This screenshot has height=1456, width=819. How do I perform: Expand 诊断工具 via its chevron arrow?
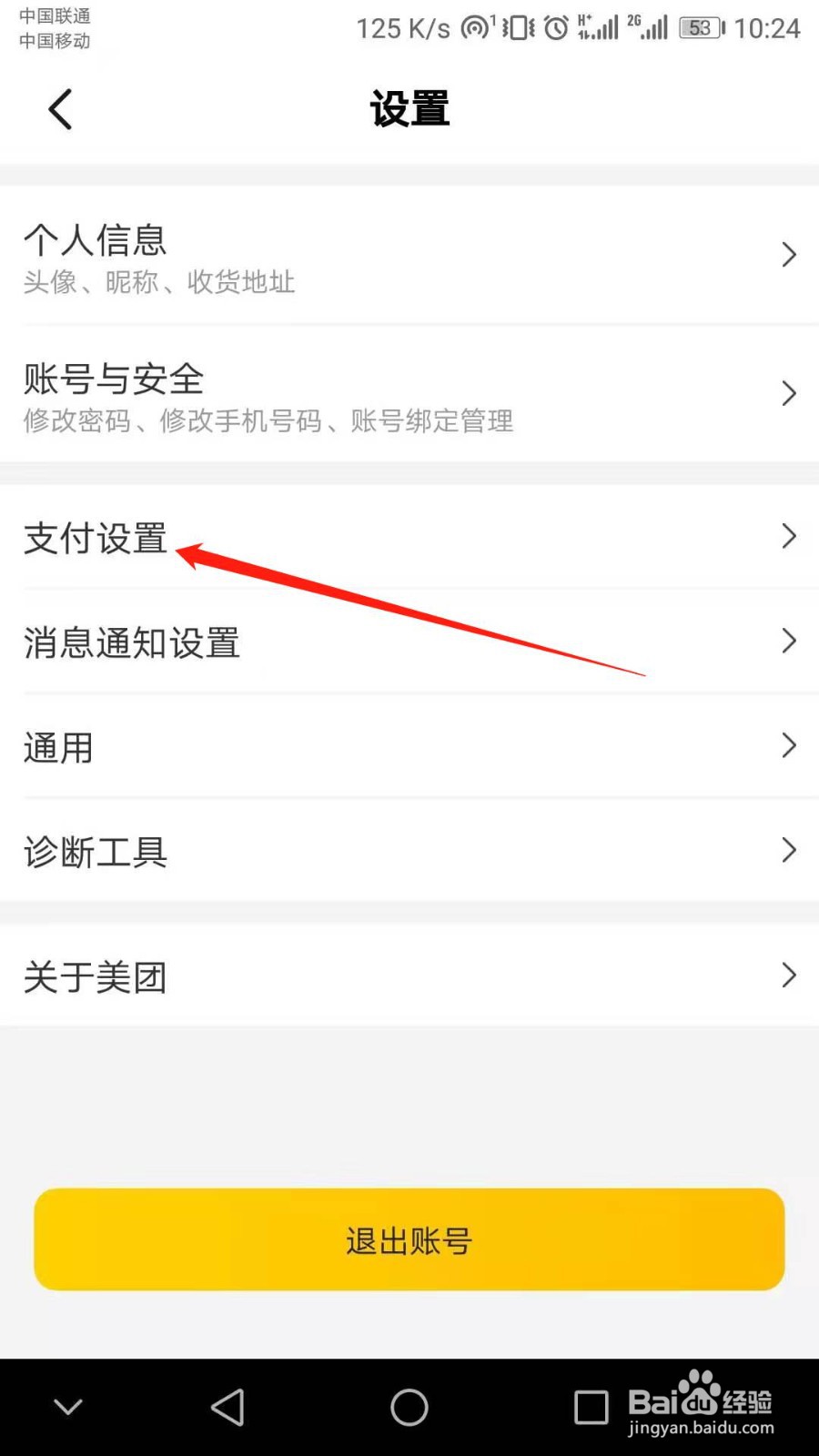pyautogui.click(x=788, y=851)
